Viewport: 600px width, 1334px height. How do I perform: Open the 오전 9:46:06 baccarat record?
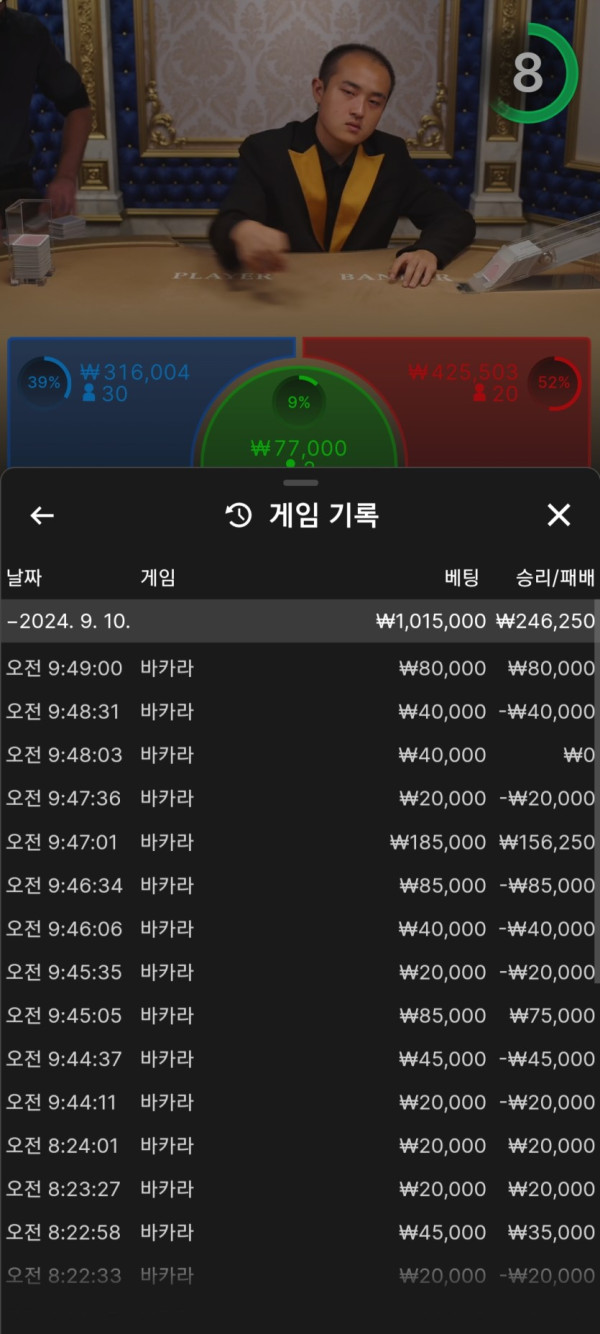[300, 929]
